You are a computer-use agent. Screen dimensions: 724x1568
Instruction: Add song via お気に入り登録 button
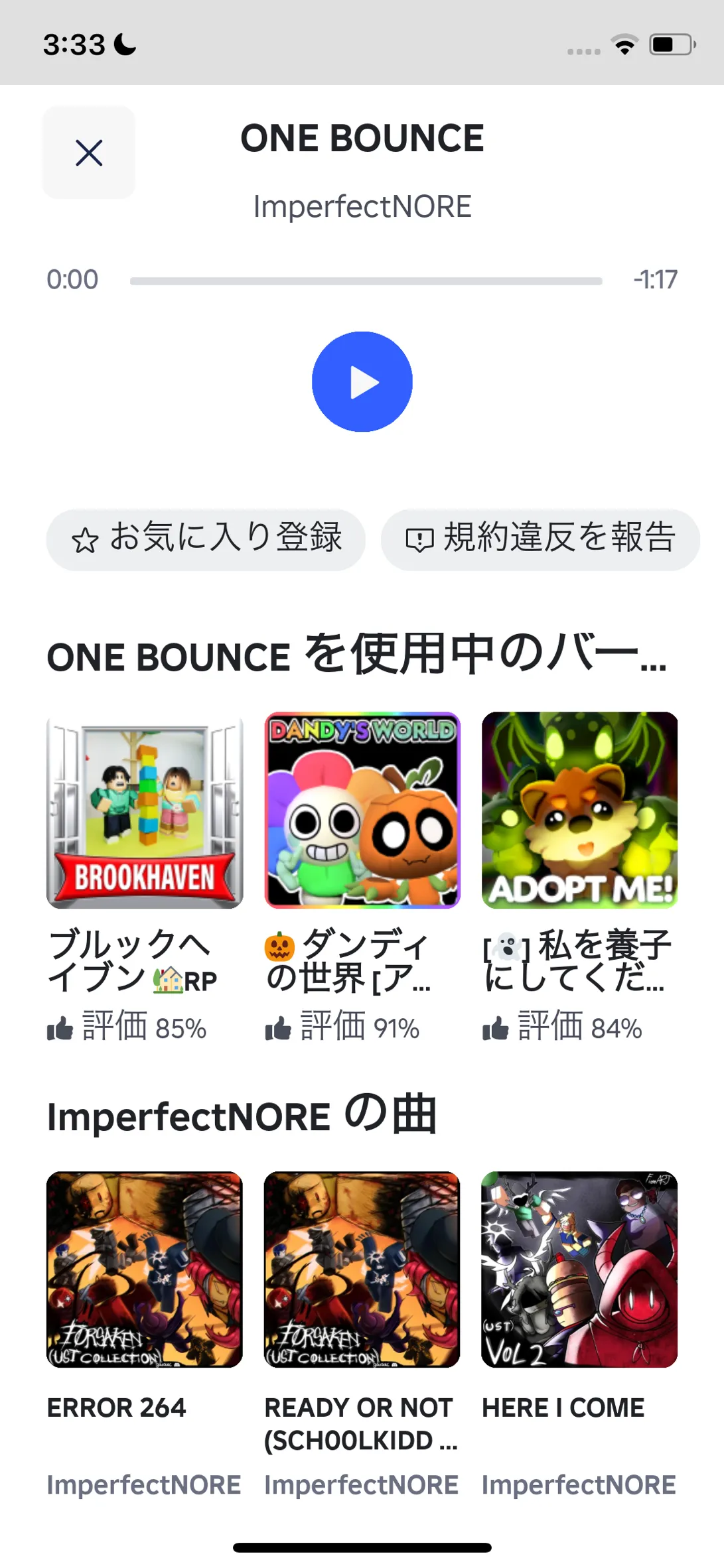click(206, 539)
